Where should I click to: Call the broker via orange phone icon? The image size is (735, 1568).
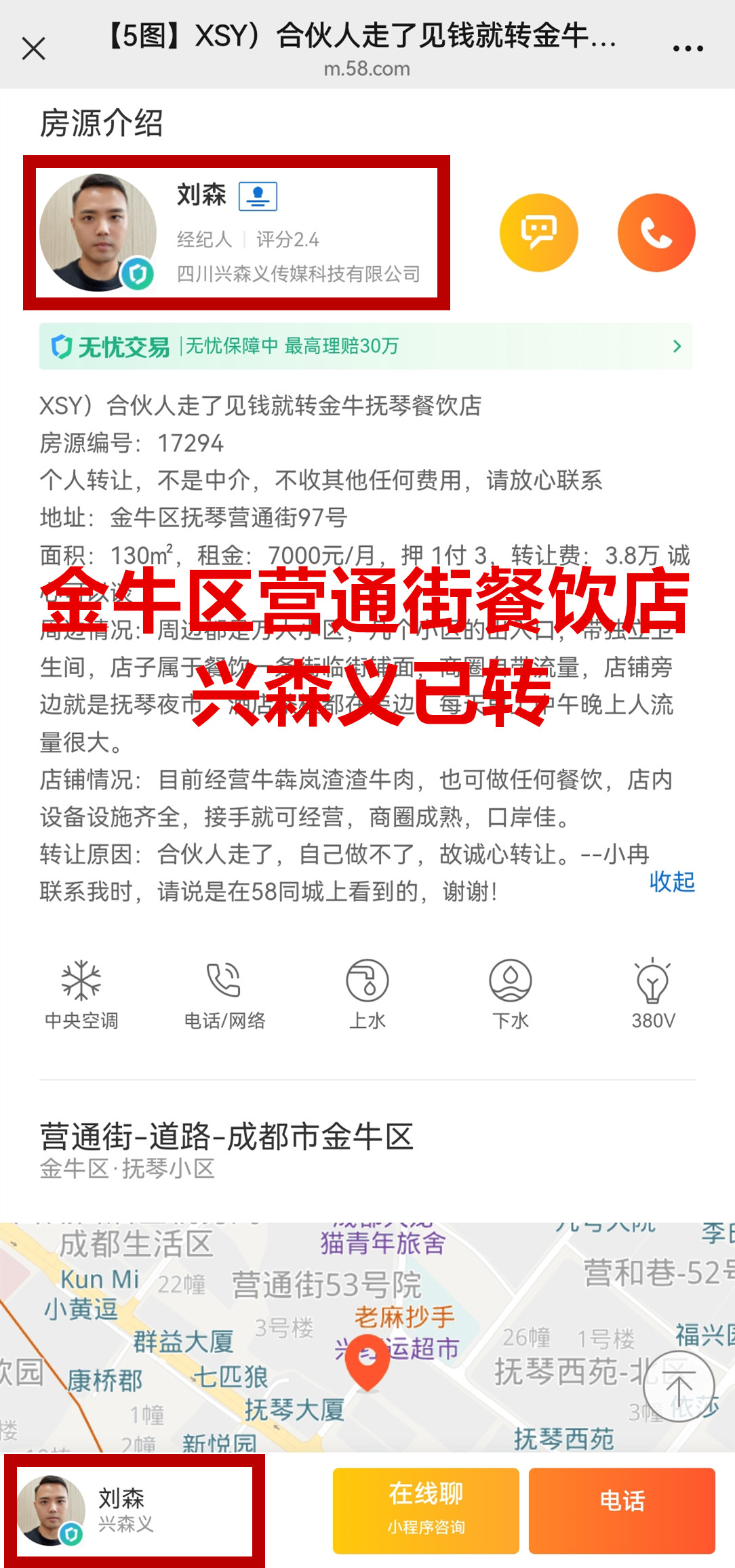click(656, 233)
